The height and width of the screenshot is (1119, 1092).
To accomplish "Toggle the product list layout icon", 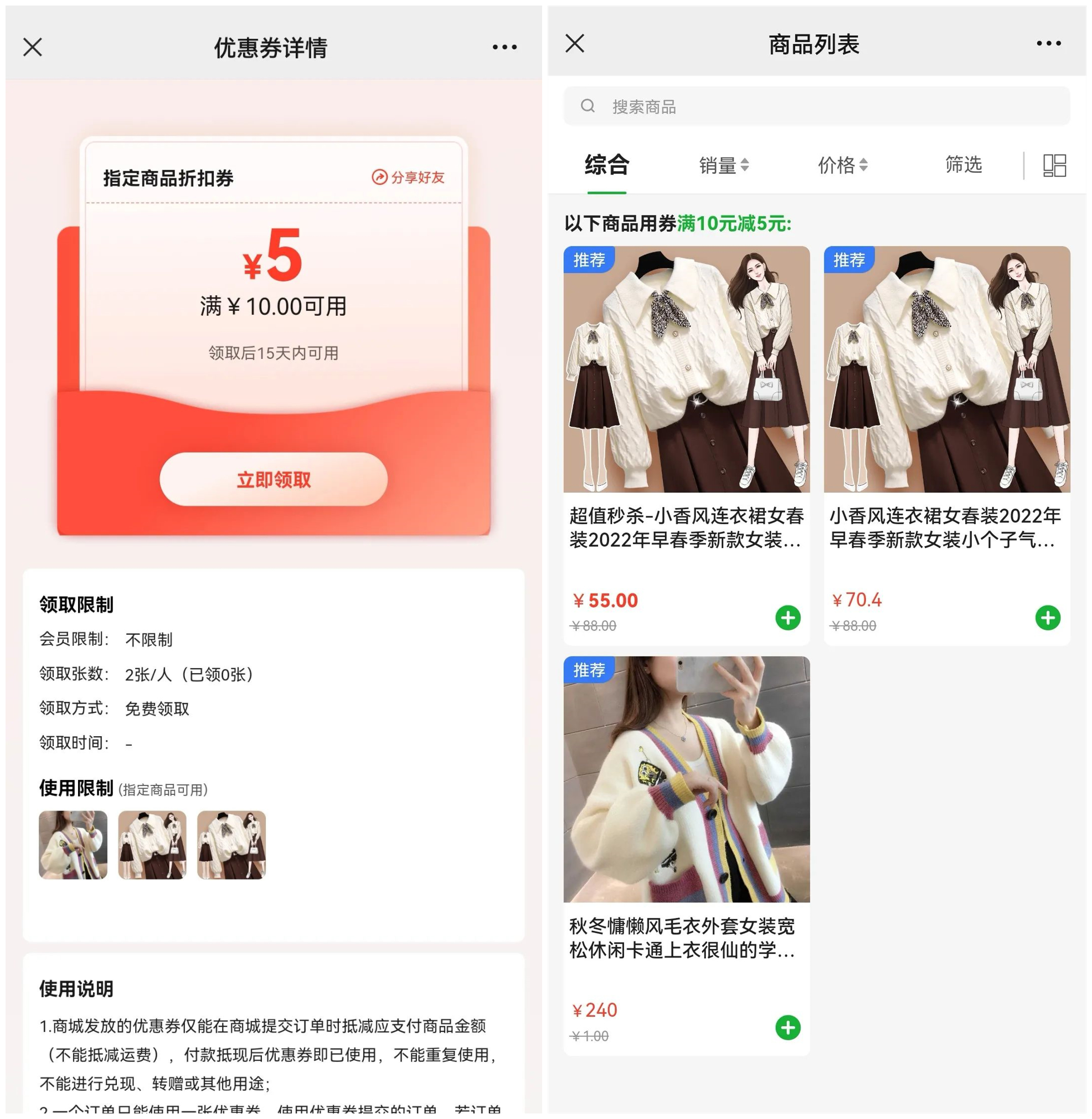I will click(x=1054, y=165).
